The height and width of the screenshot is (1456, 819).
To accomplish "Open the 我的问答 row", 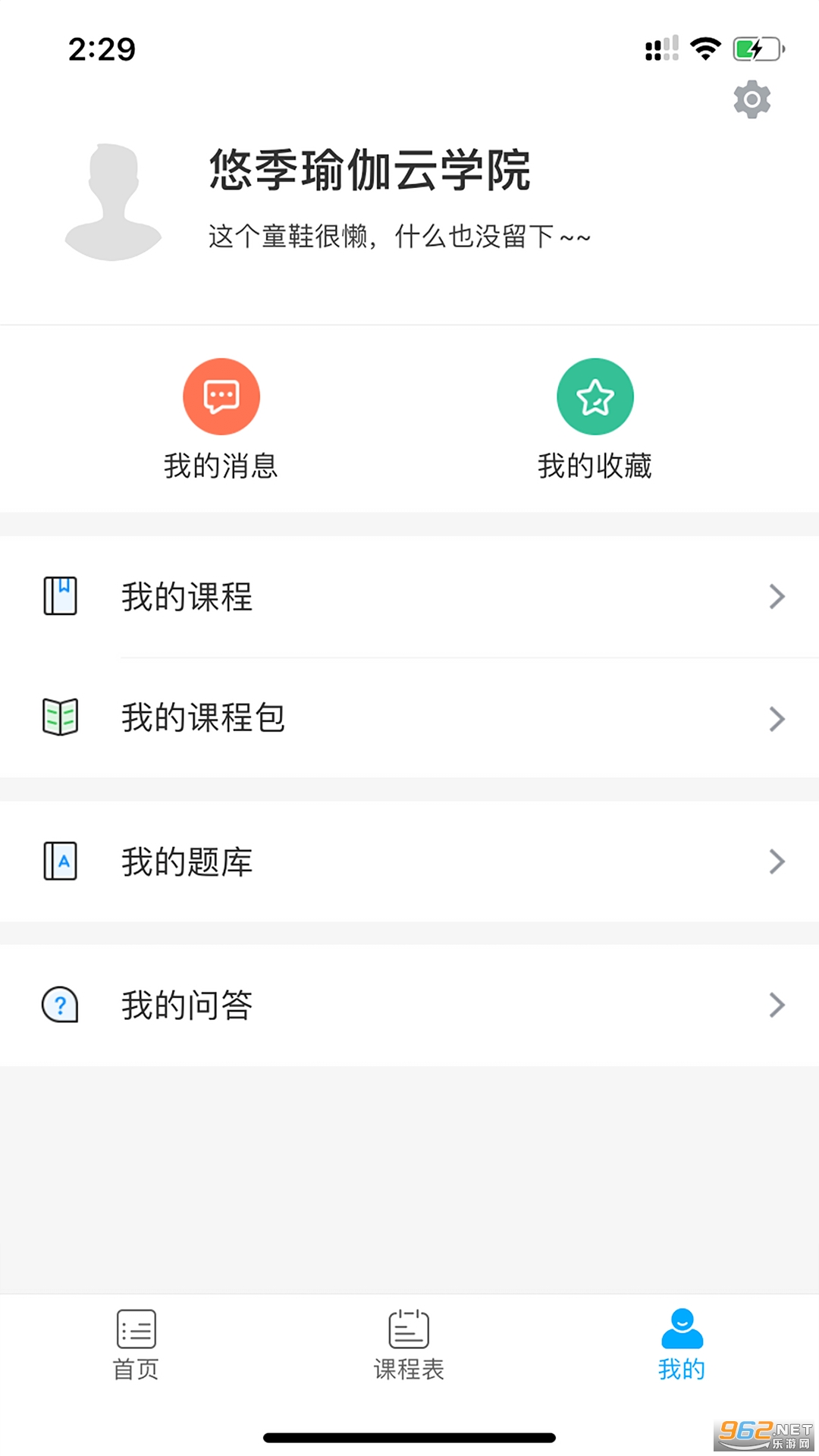I will point(409,1005).
